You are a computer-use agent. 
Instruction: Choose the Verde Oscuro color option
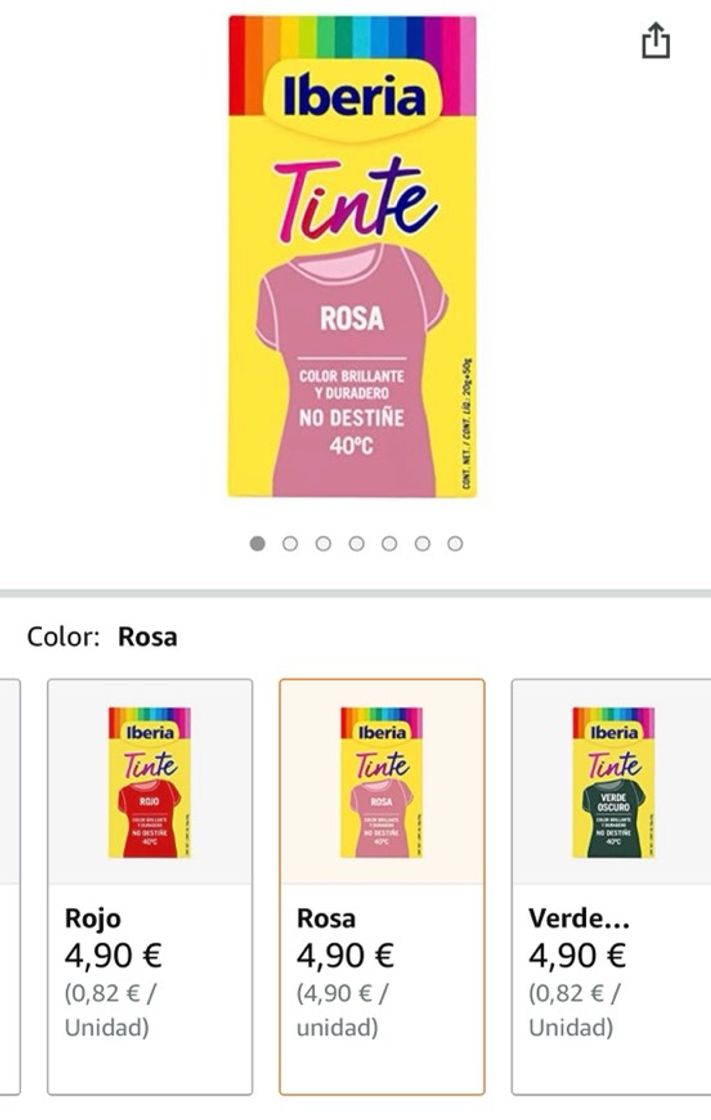[x=611, y=886]
